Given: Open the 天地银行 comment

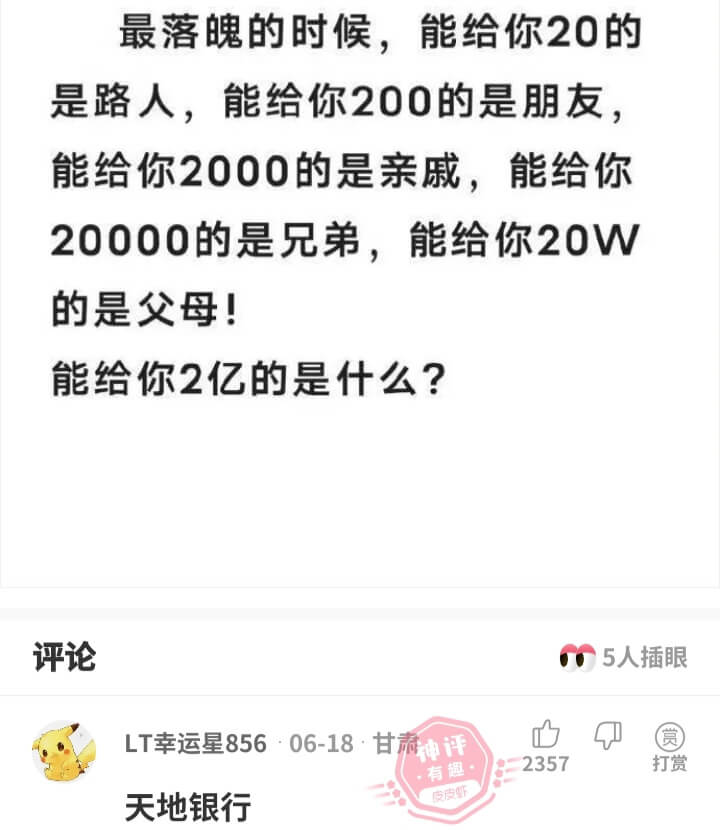Looking at the screenshot, I should [x=187, y=806].
